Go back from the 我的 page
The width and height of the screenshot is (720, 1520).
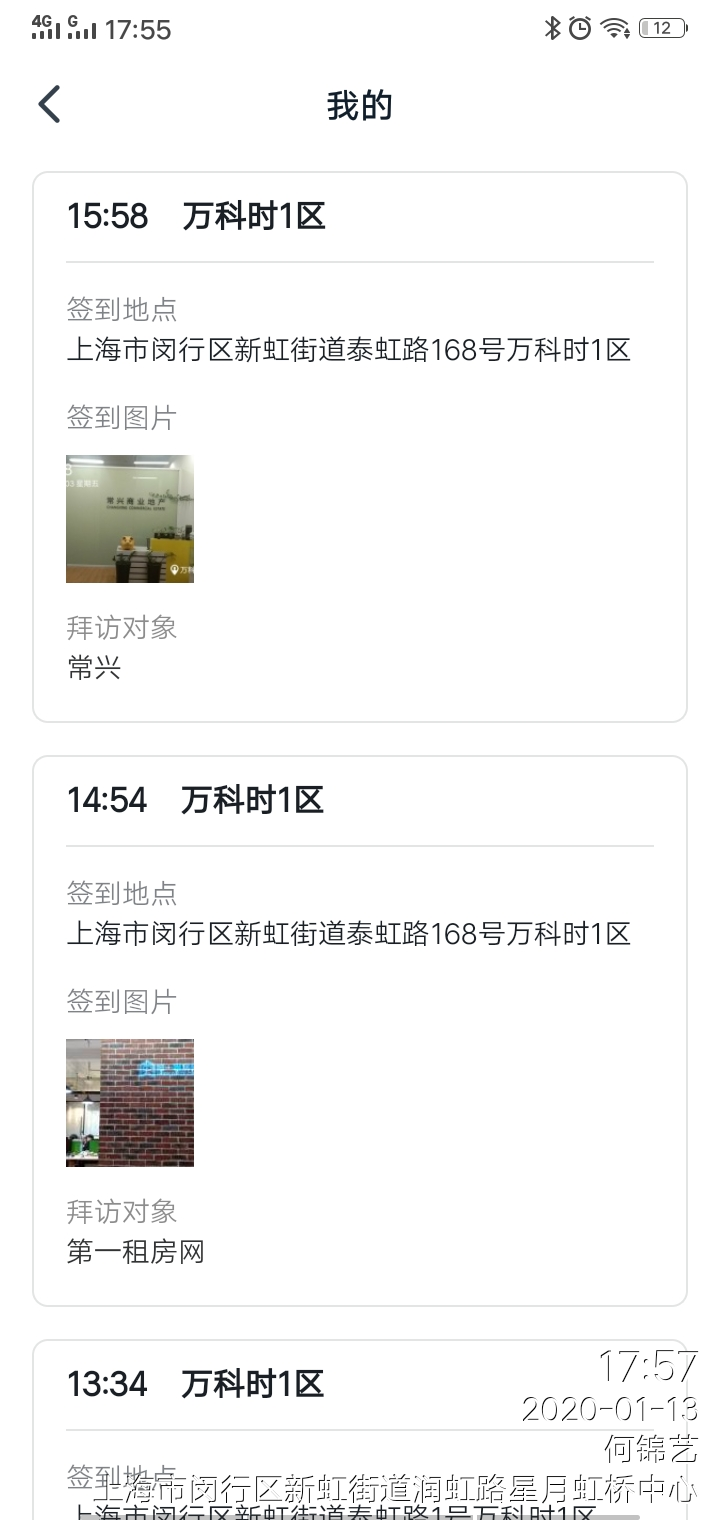click(x=49, y=105)
